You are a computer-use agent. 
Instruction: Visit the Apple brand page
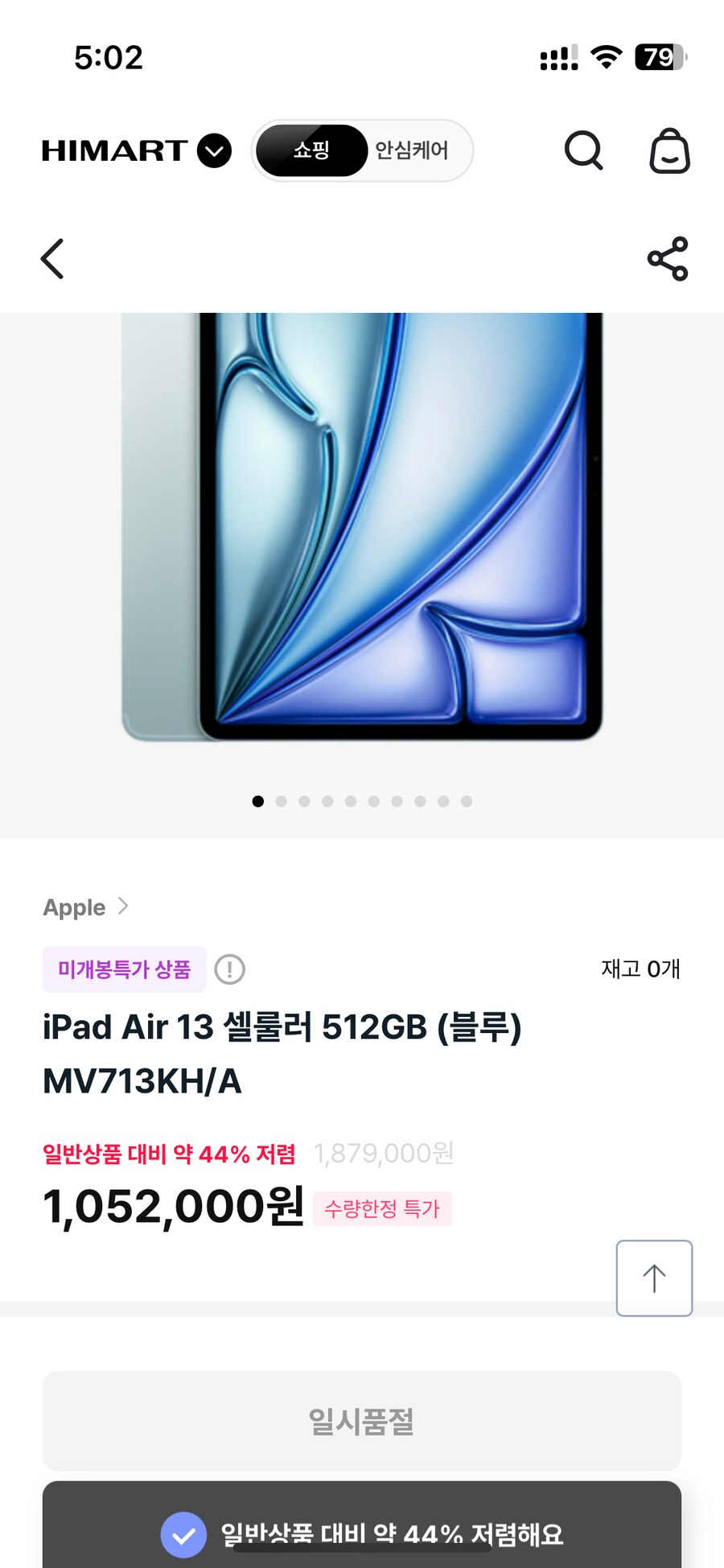[75, 907]
